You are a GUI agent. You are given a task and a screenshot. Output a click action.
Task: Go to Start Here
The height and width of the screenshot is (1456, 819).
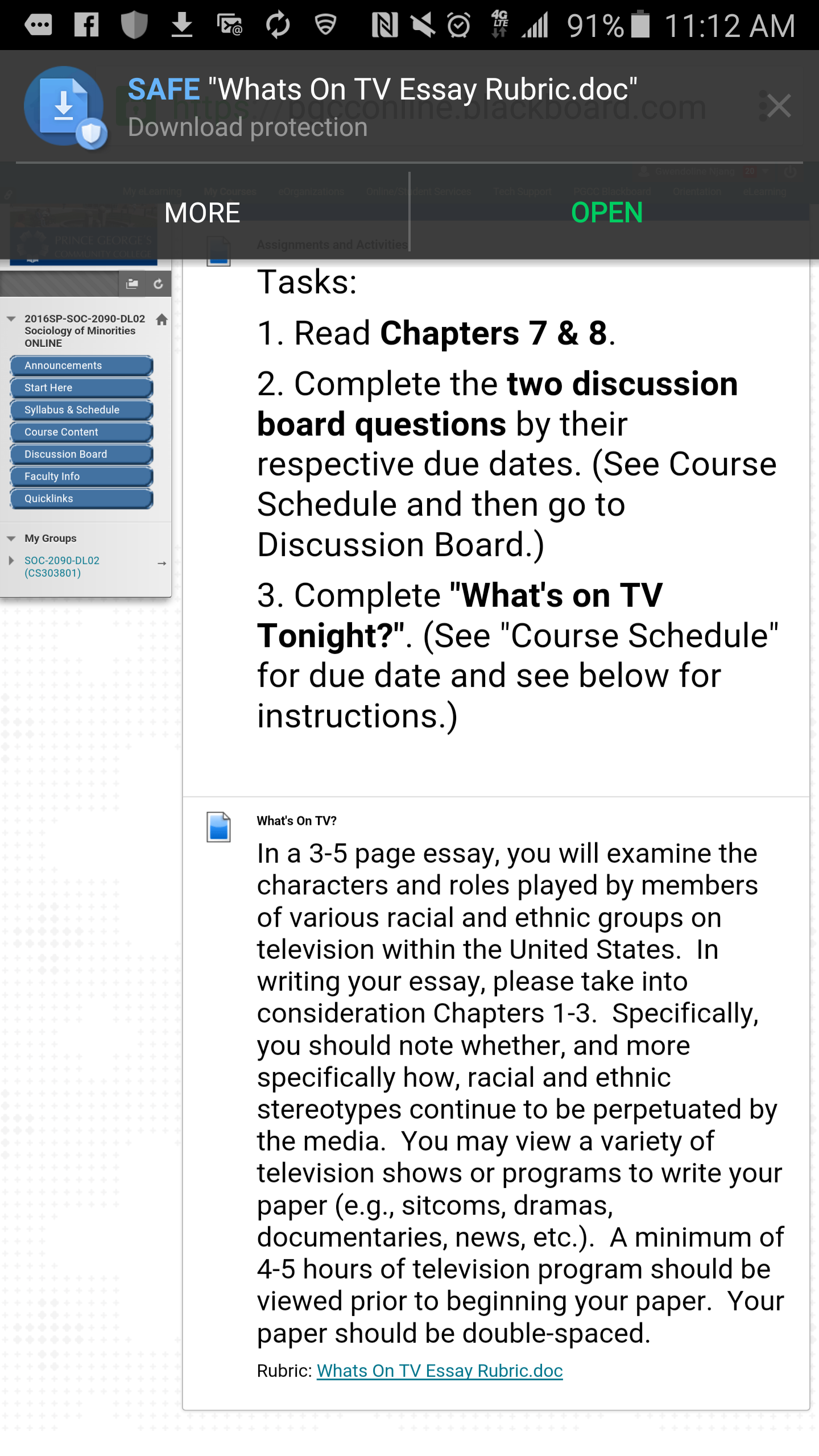tap(81, 388)
